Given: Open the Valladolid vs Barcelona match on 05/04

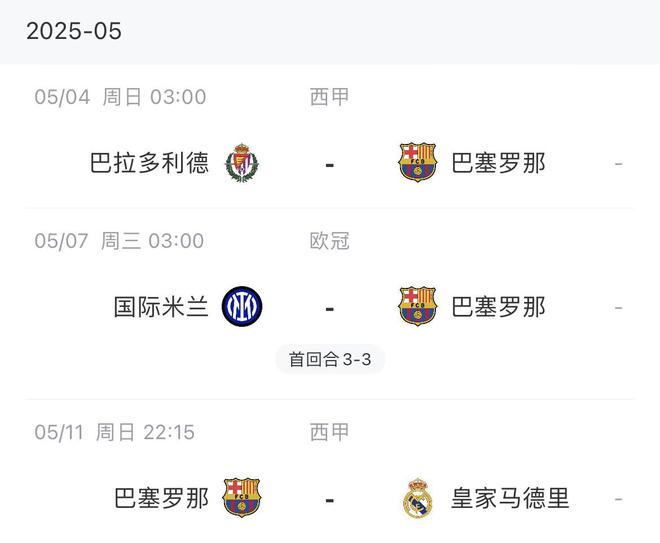Looking at the screenshot, I should tap(329, 163).
